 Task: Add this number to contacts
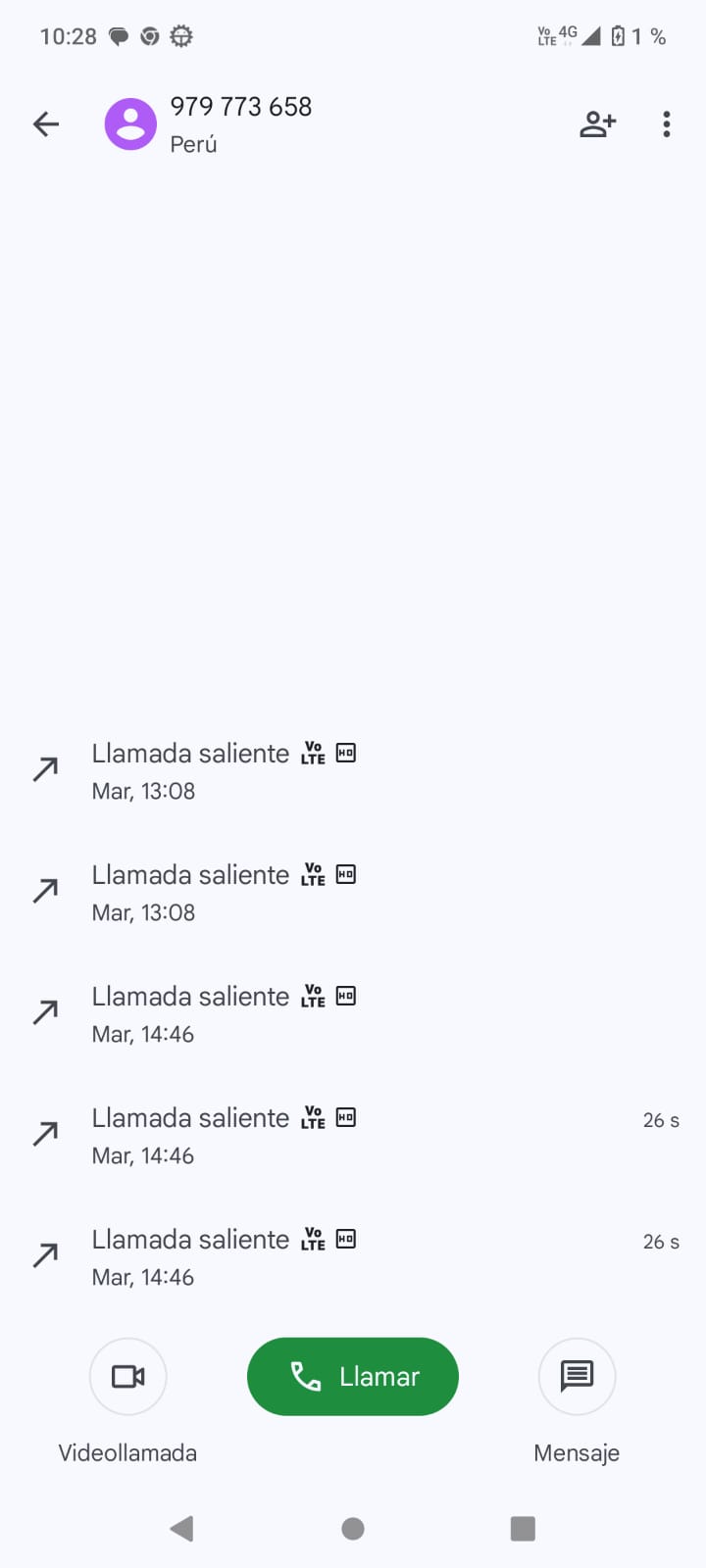coord(597,124)
